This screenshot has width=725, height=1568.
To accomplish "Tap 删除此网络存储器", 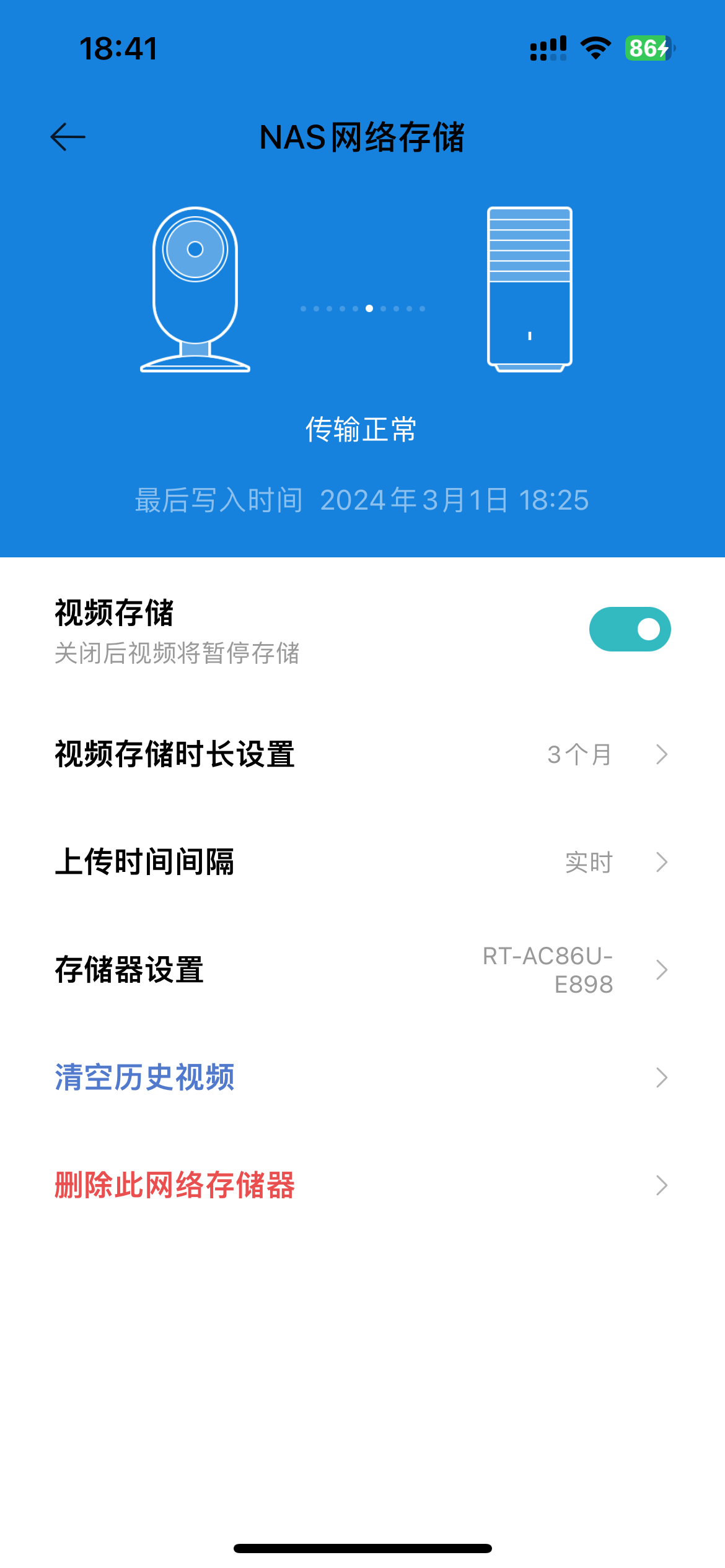I will 362,1185.
